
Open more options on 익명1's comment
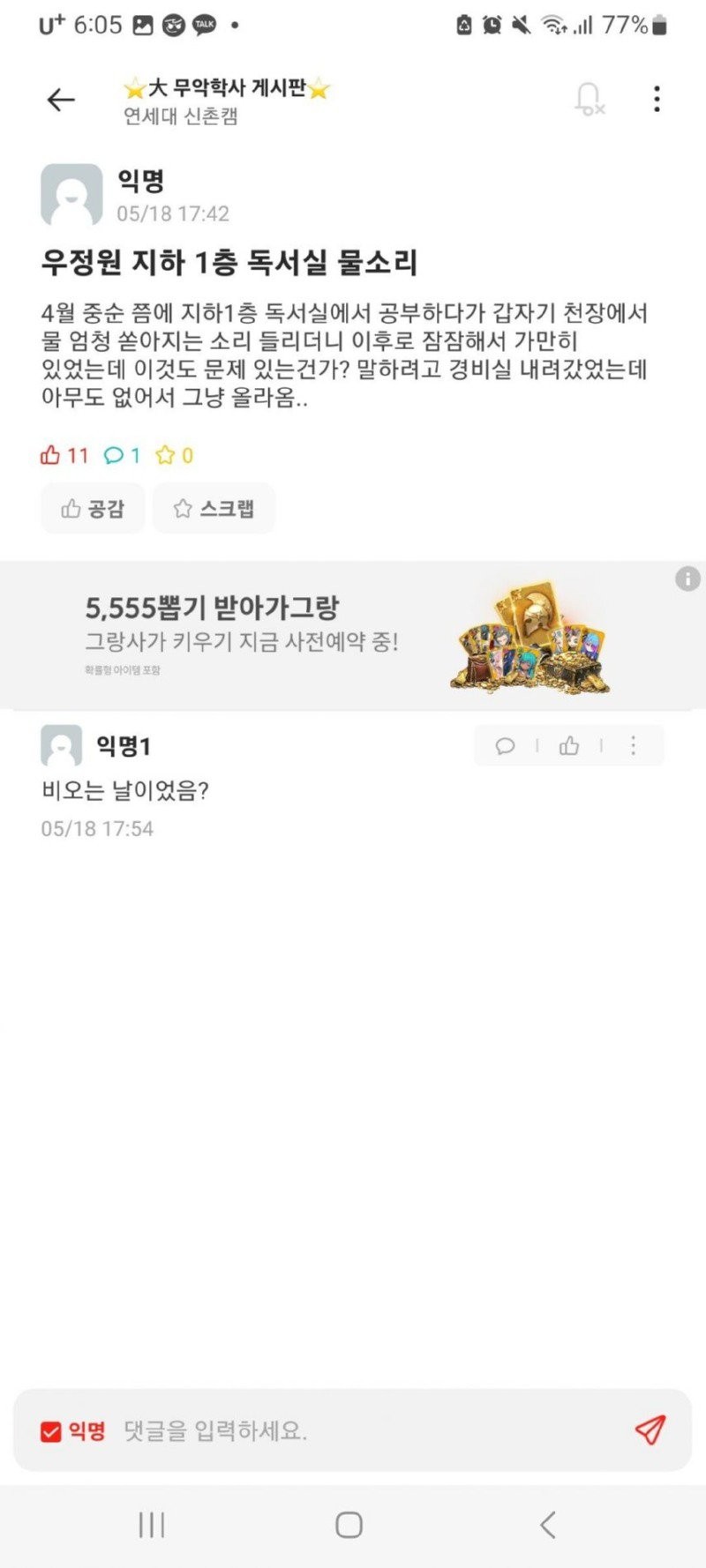[633, 747]
